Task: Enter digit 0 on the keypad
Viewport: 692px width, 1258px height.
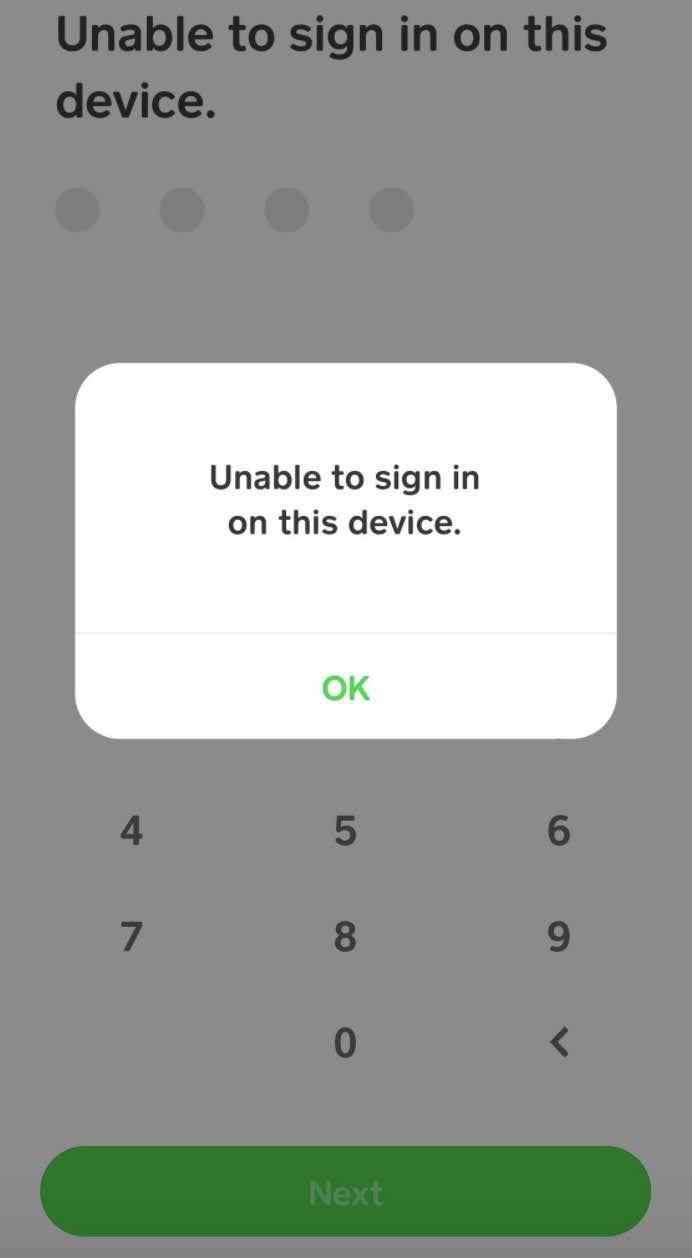Action: coord(345,1043)
